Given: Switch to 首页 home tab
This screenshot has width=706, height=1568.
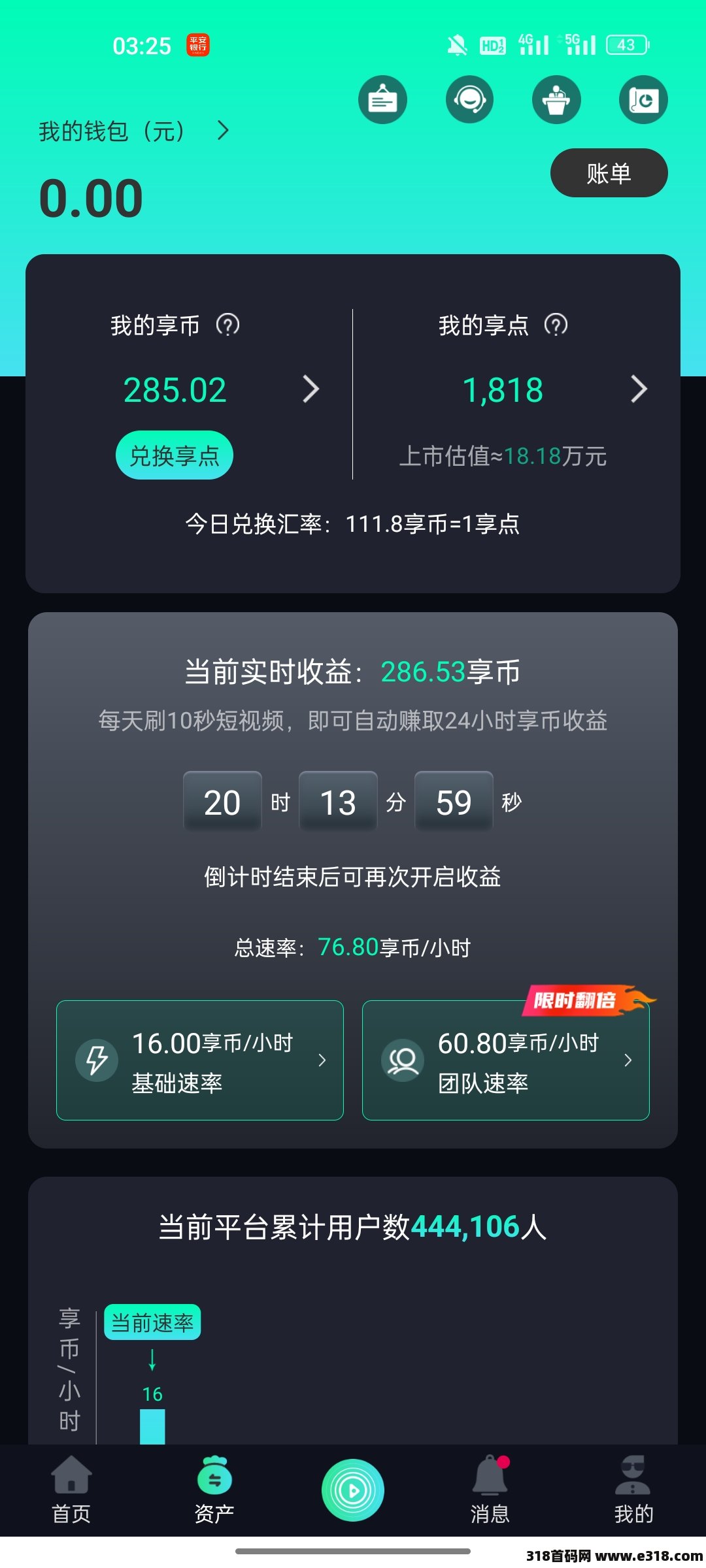Looking at the screenshot, I should 71,1491.
